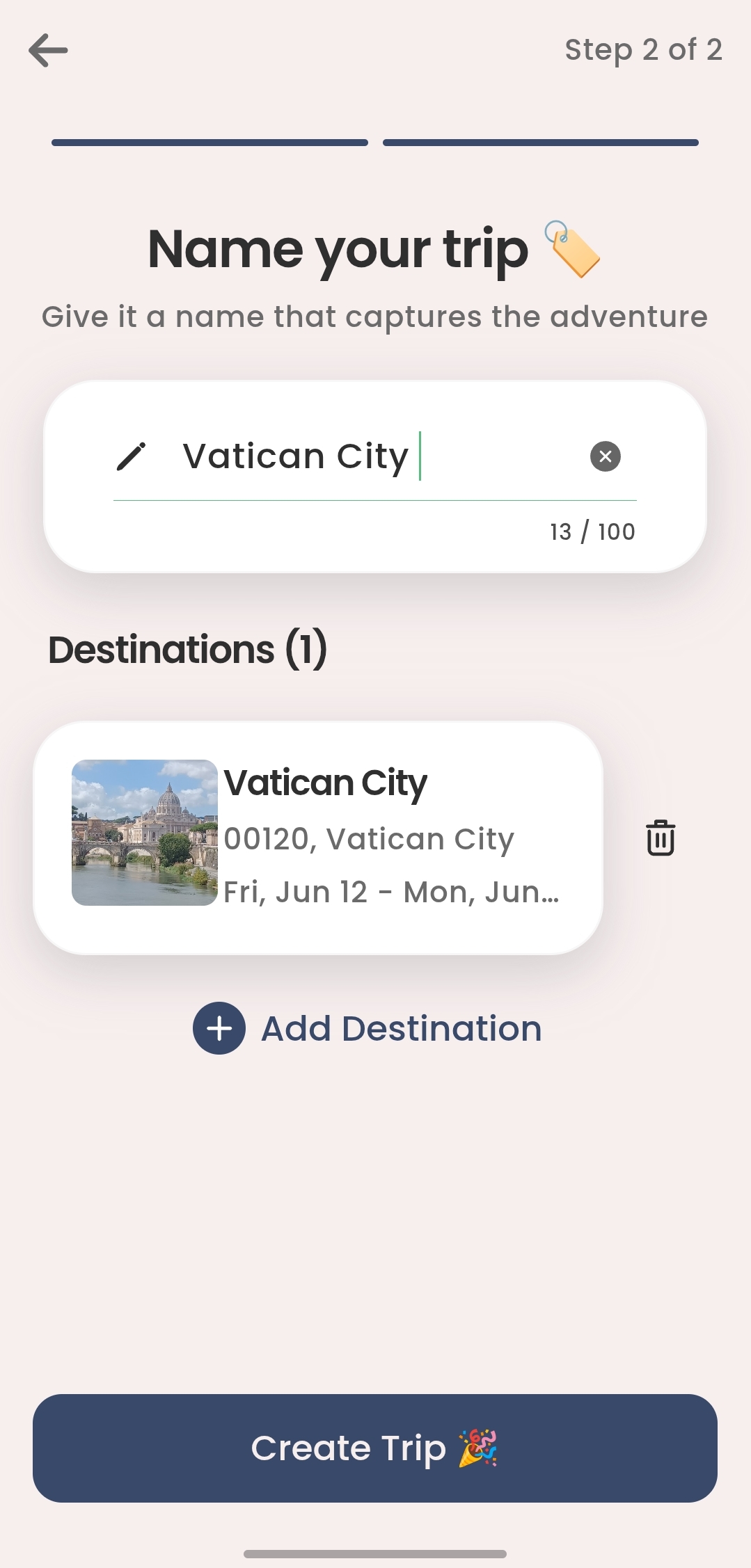Open the Vatican City destination card
Screen dimensions: 751x1568
[318, 838]
